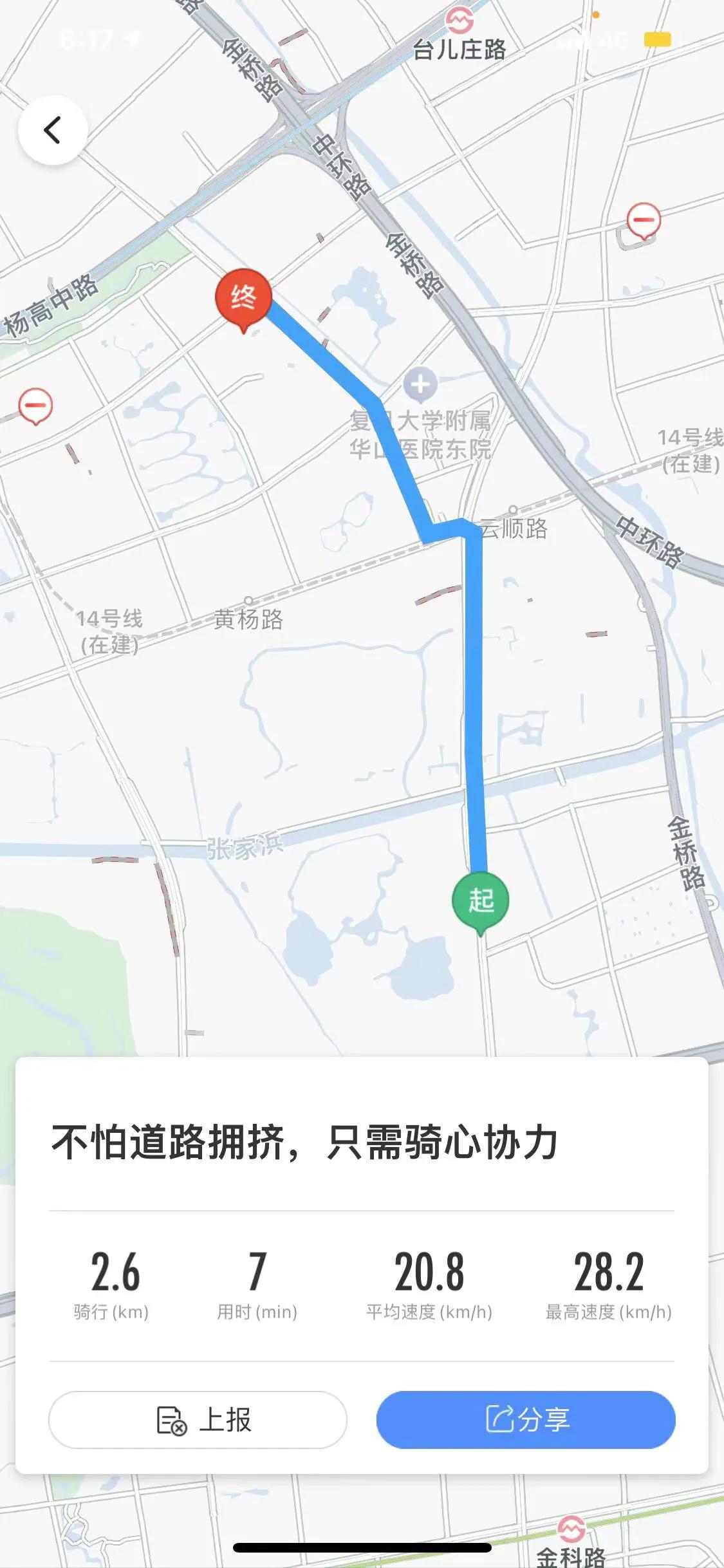This screenshot has height=1568, width=724.
Task: Click the road-closure warning bubble on the left
Action: click(x=37, y=406)
